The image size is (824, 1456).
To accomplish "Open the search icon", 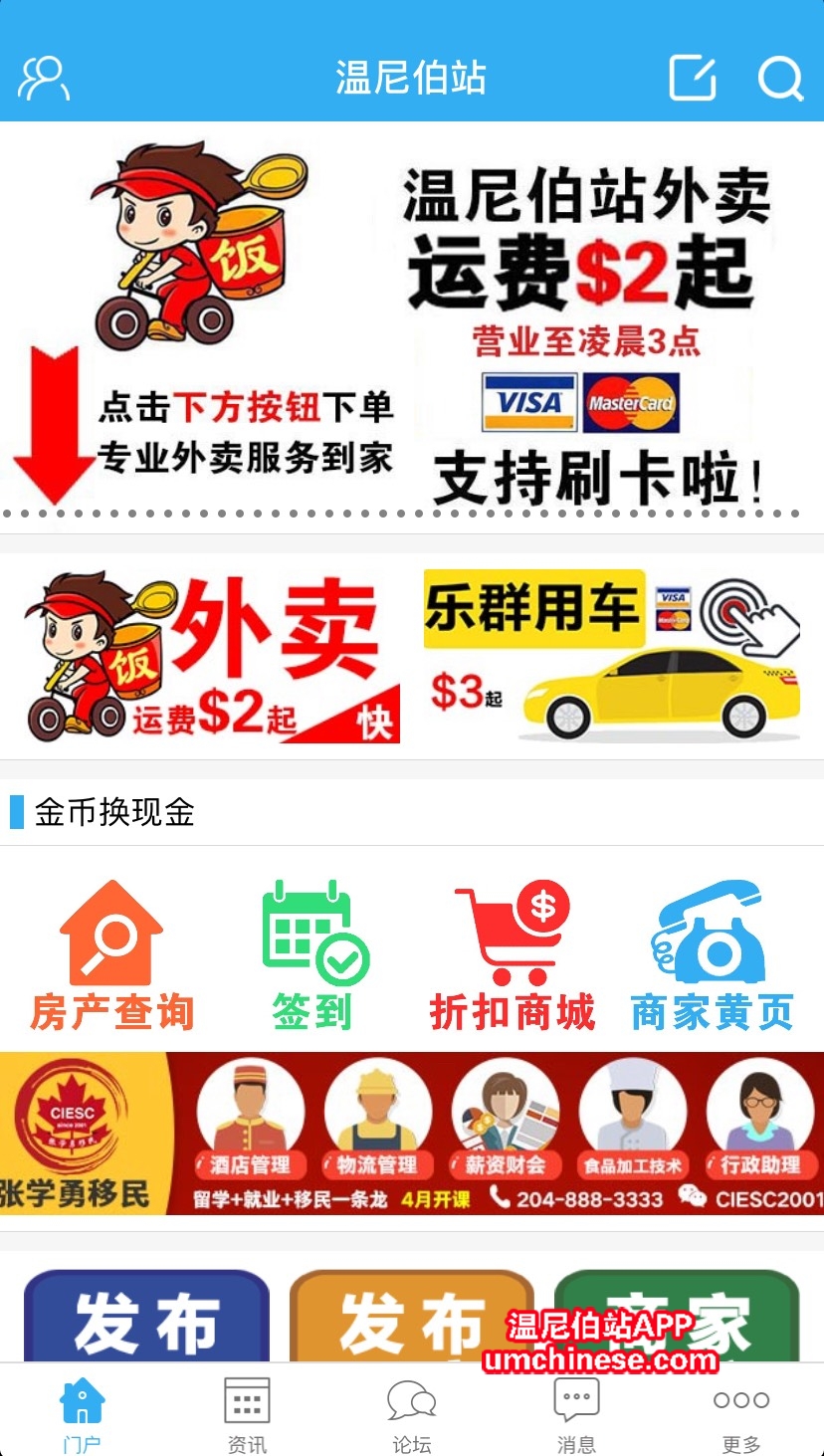I will point(780,78).
